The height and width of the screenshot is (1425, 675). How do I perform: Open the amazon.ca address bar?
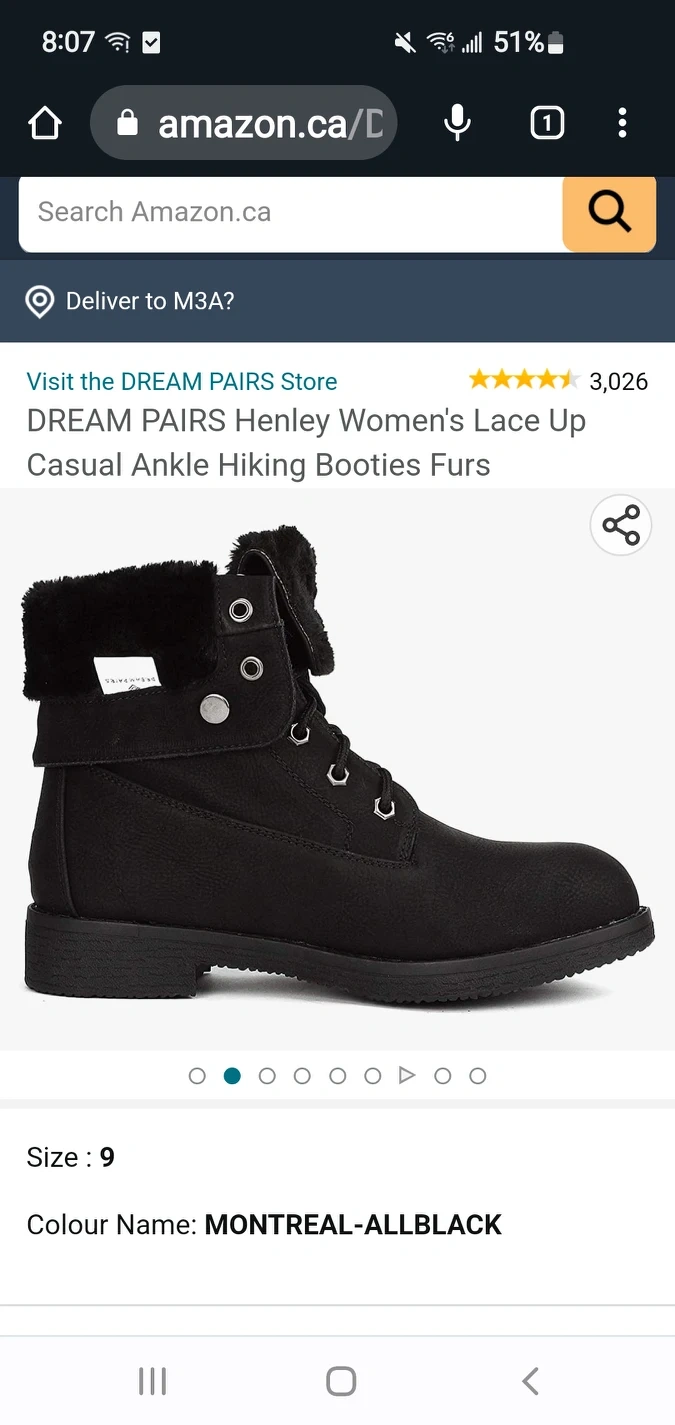click(243, 124)
